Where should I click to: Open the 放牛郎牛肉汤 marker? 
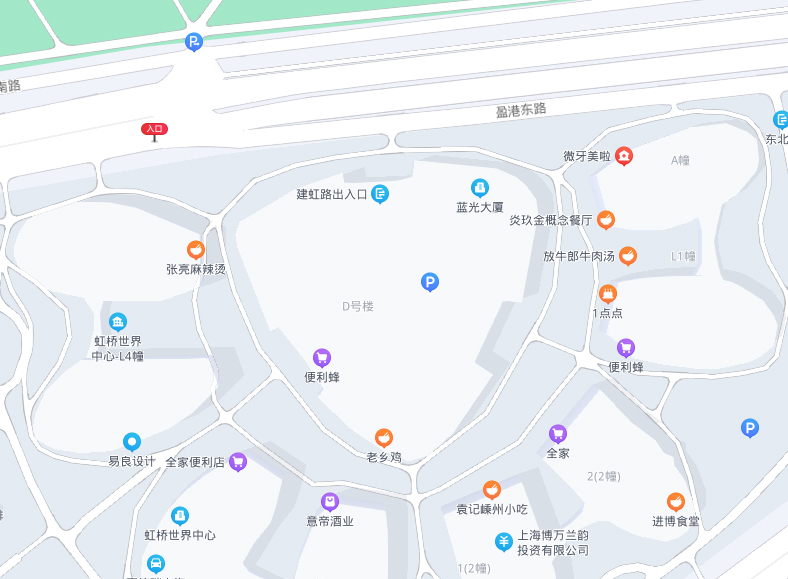pyautogui.click(x=628, y=256)
